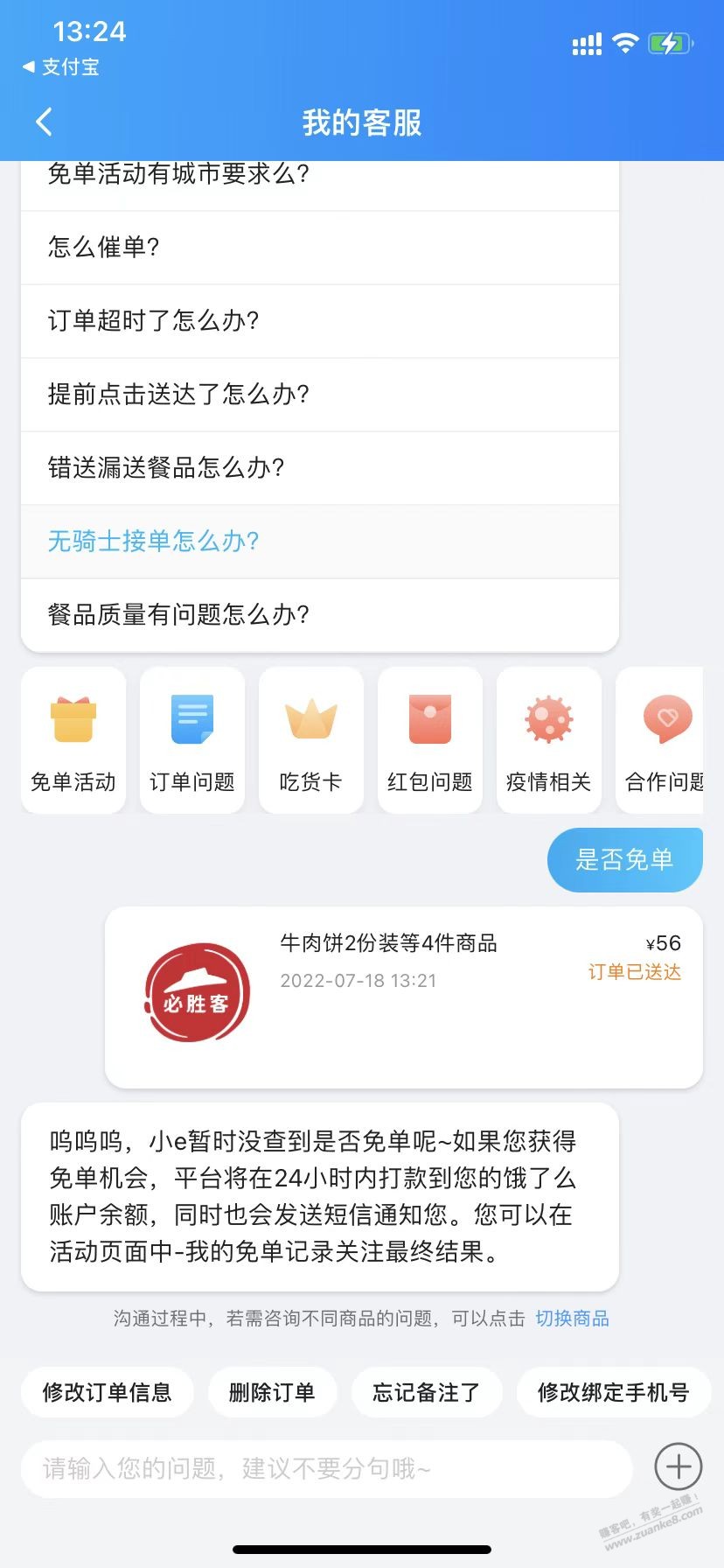Tap the 切换商品 link
The height and width of the screenshot is (1568, 724).
tap(572, 1319)
